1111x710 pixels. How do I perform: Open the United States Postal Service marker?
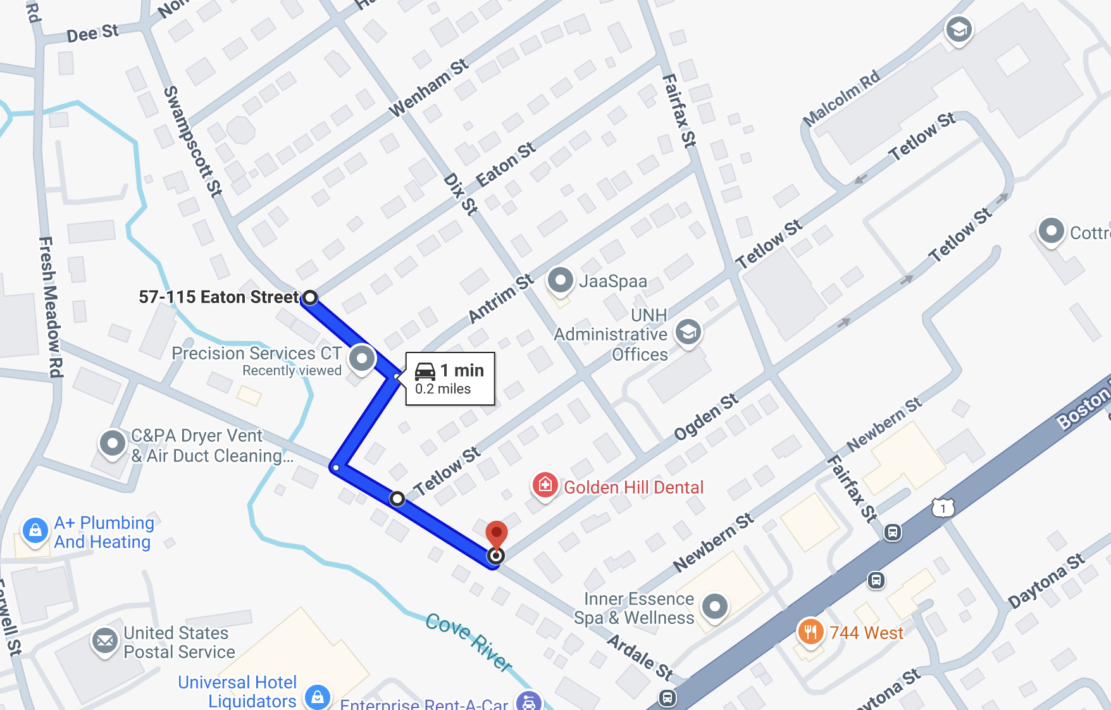104,640
